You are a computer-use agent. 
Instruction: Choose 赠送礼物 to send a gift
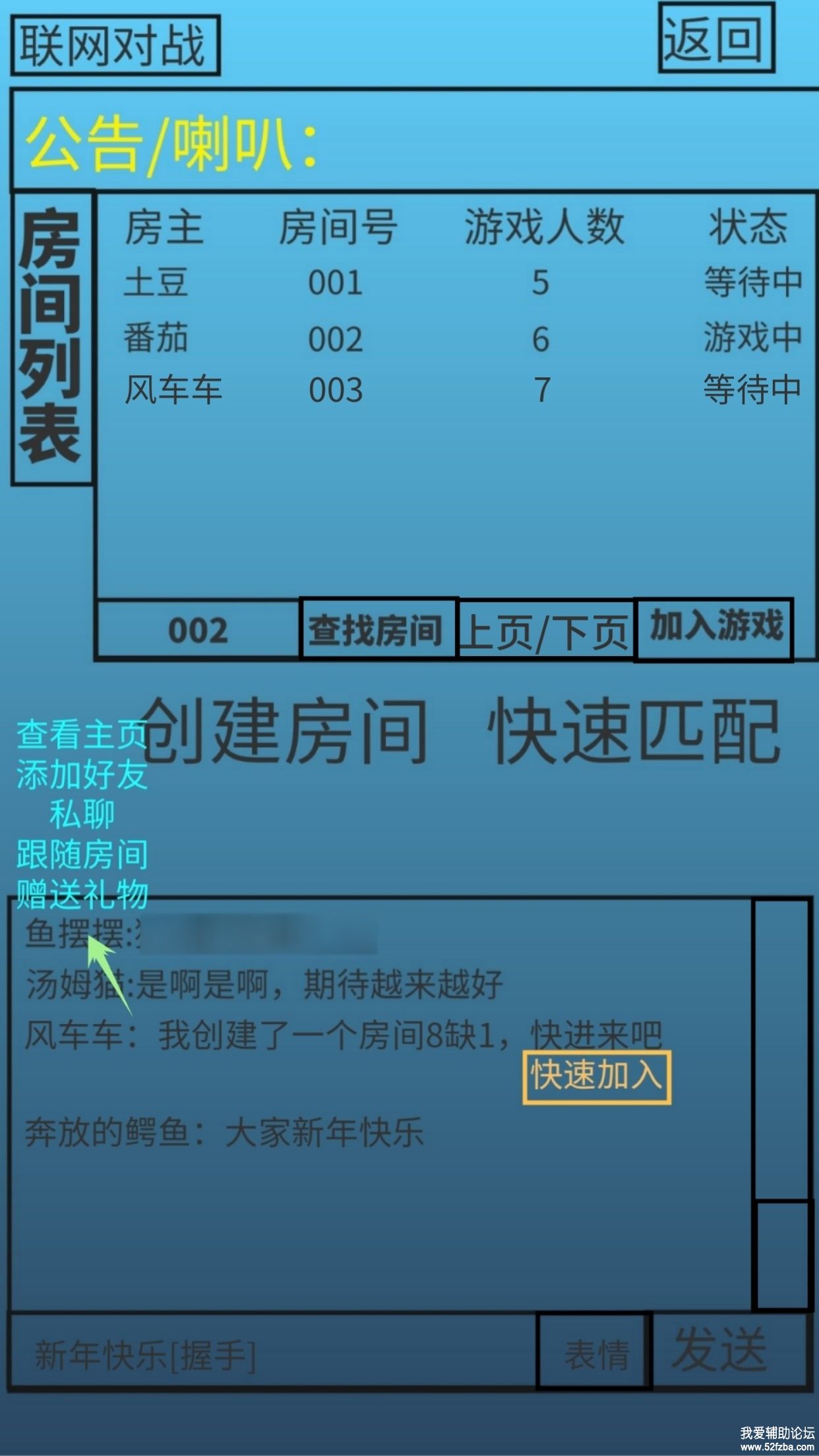[x=82, y=894]
